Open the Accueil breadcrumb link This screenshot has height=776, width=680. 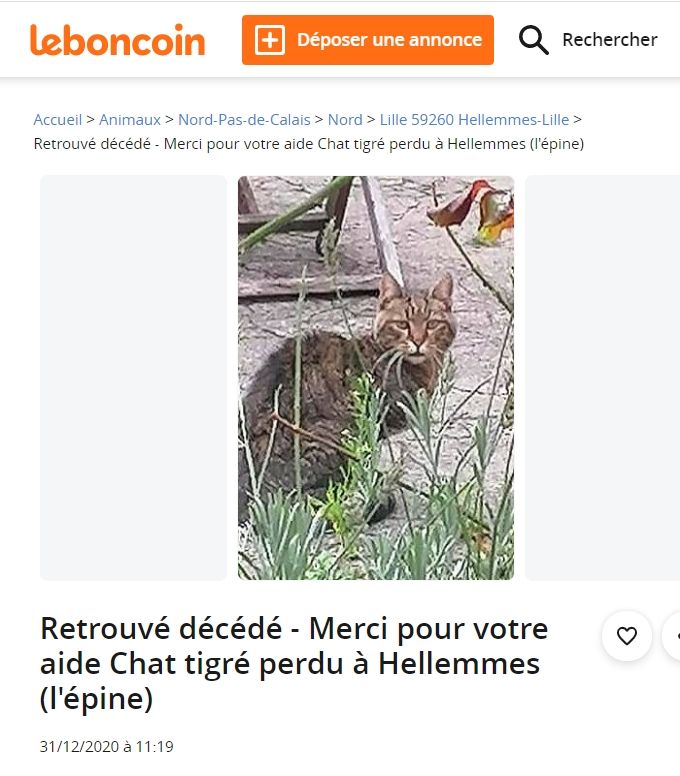click(58, 120)
